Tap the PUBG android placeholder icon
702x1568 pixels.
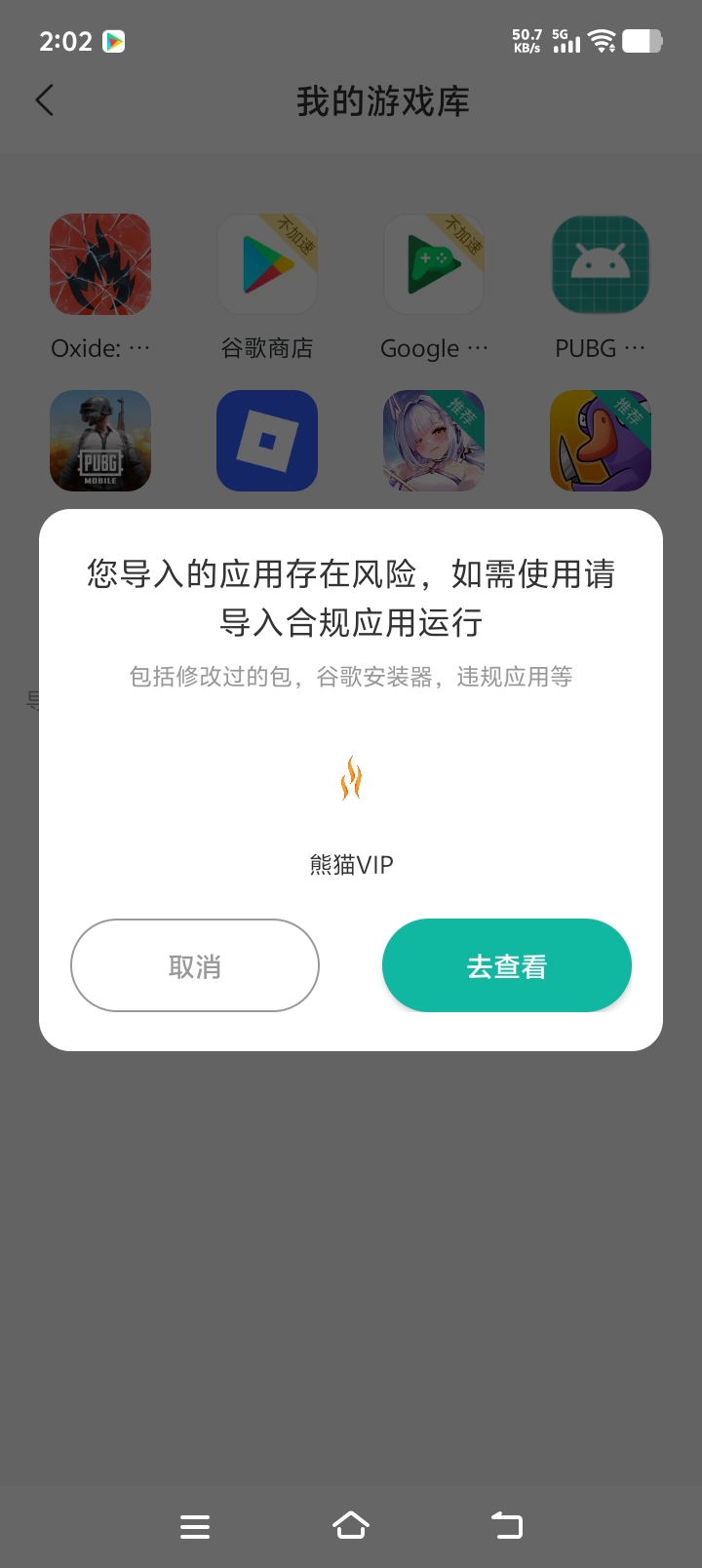pyautogui.click(x=601, y=264)
